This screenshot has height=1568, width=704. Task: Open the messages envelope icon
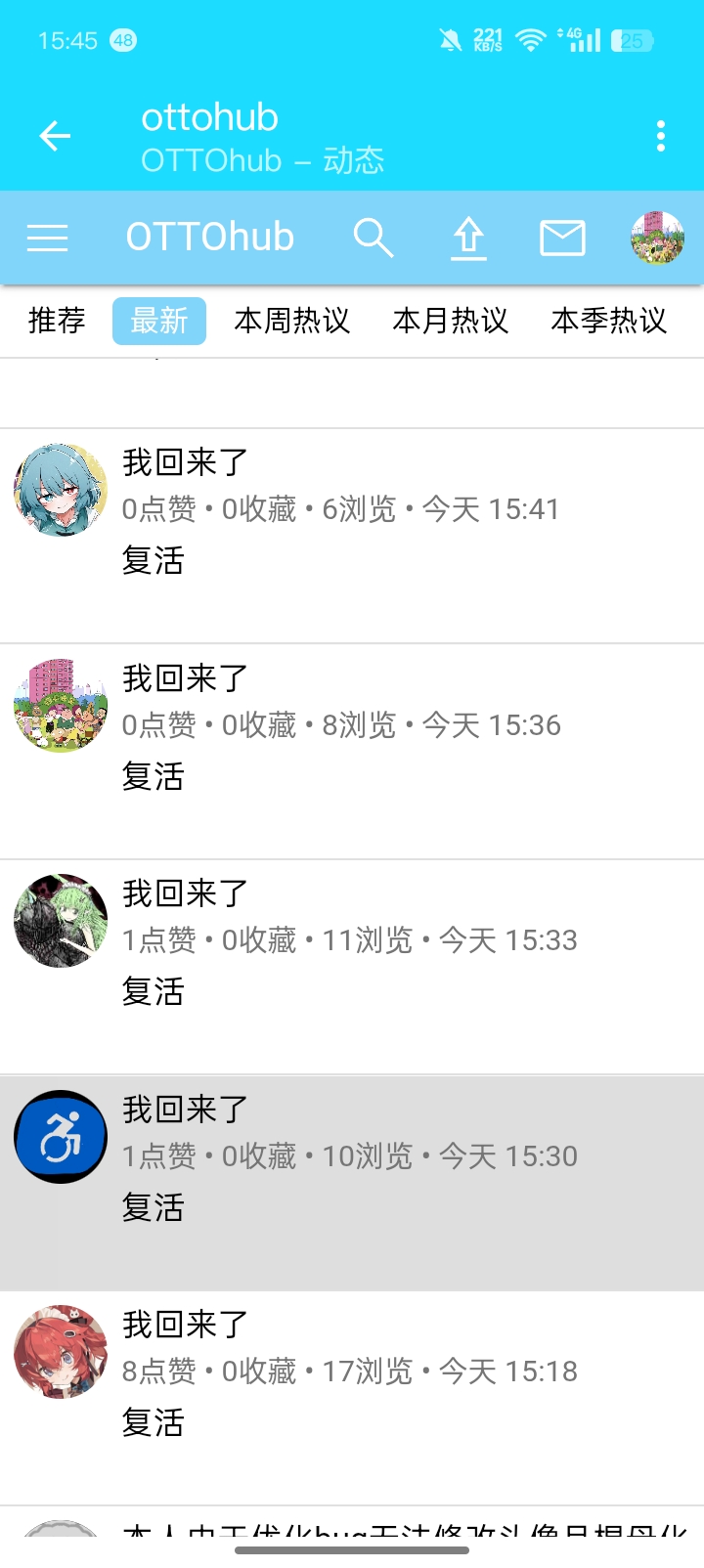tap(562, 238)
